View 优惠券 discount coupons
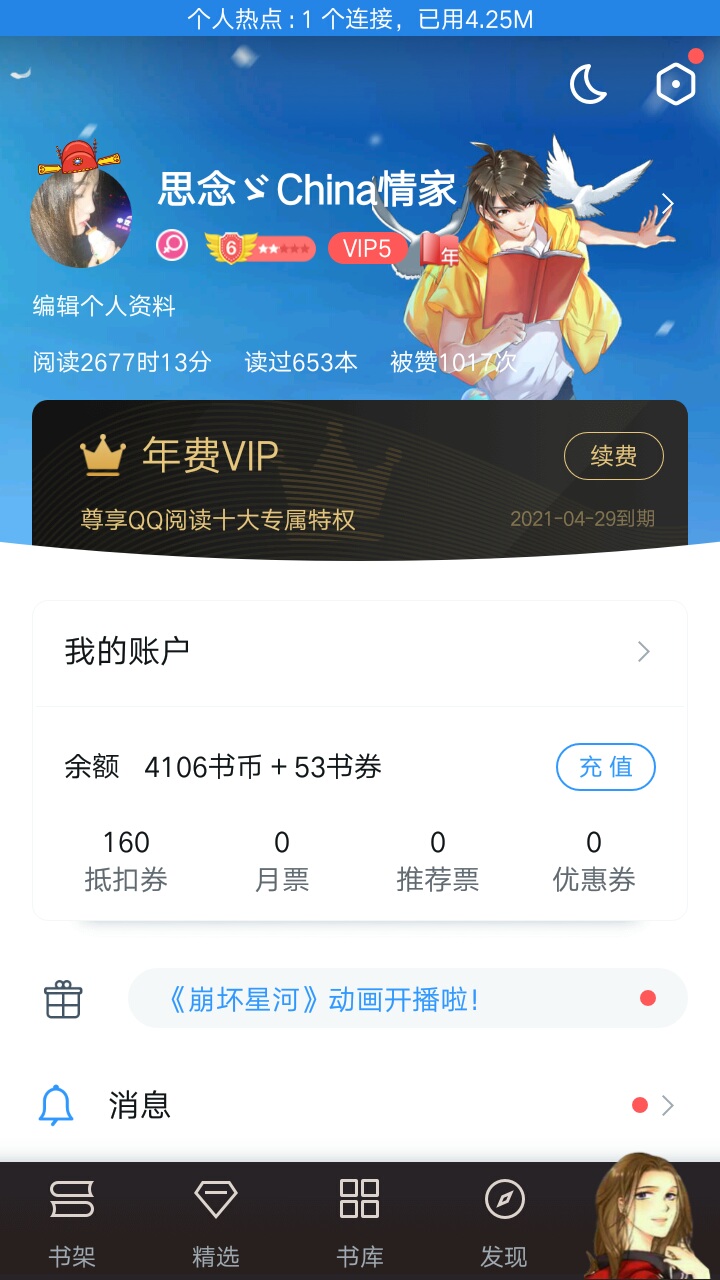The width and height of the screenshot is (720, 1280). click(x=594, y=860)
